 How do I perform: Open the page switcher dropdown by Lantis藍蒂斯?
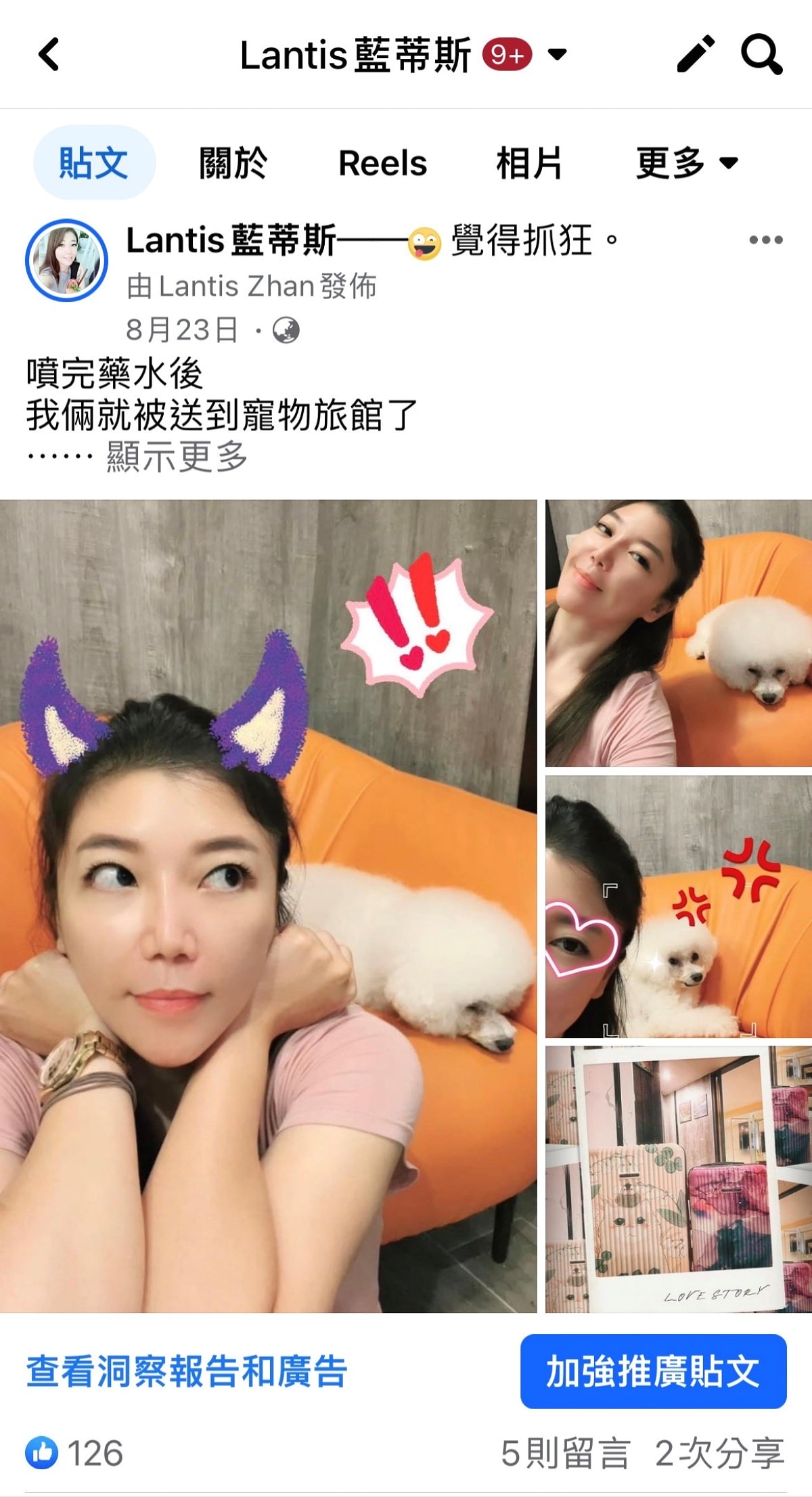[557, 54]
